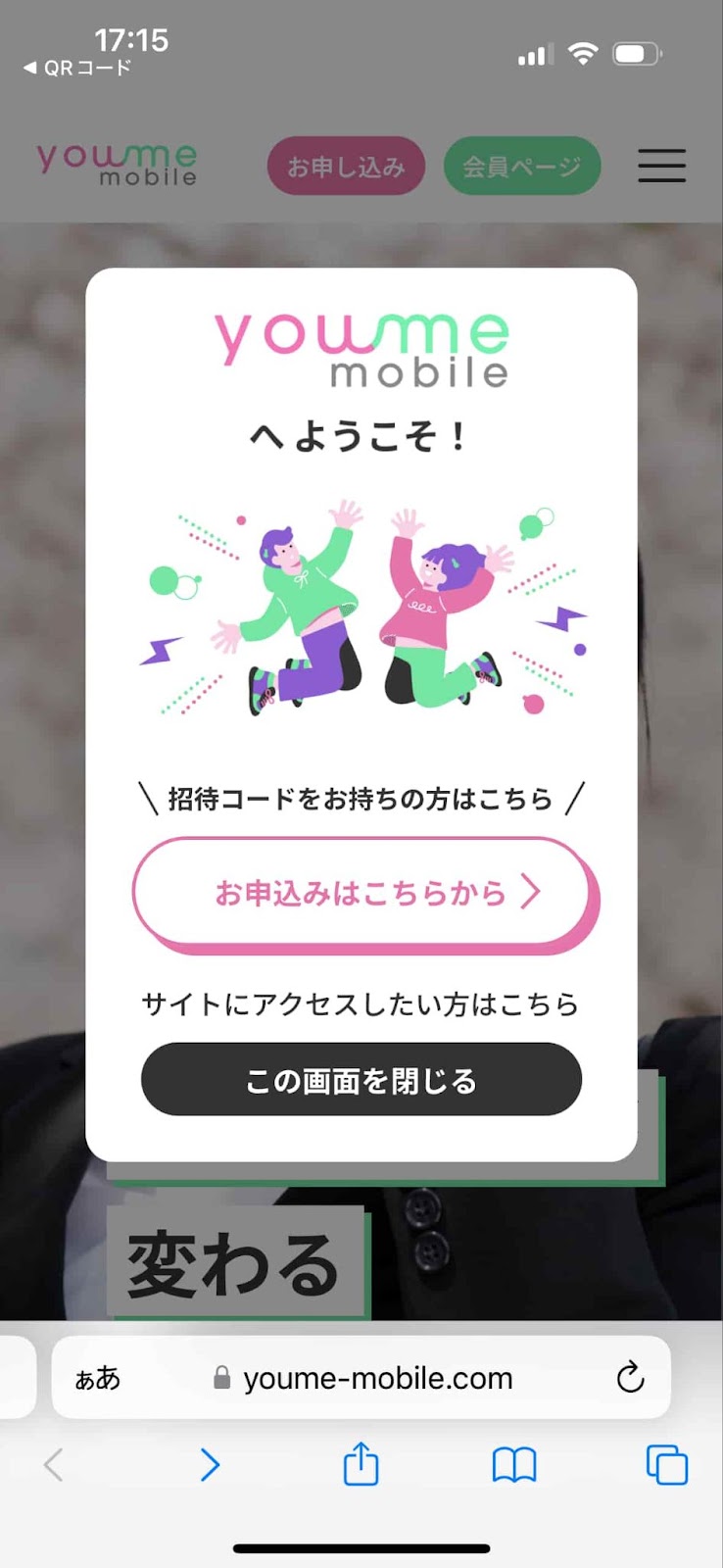This screenshot has width=723, height=1568.
Task: Open Safari bookmarks
Action: coord(513,1465)
